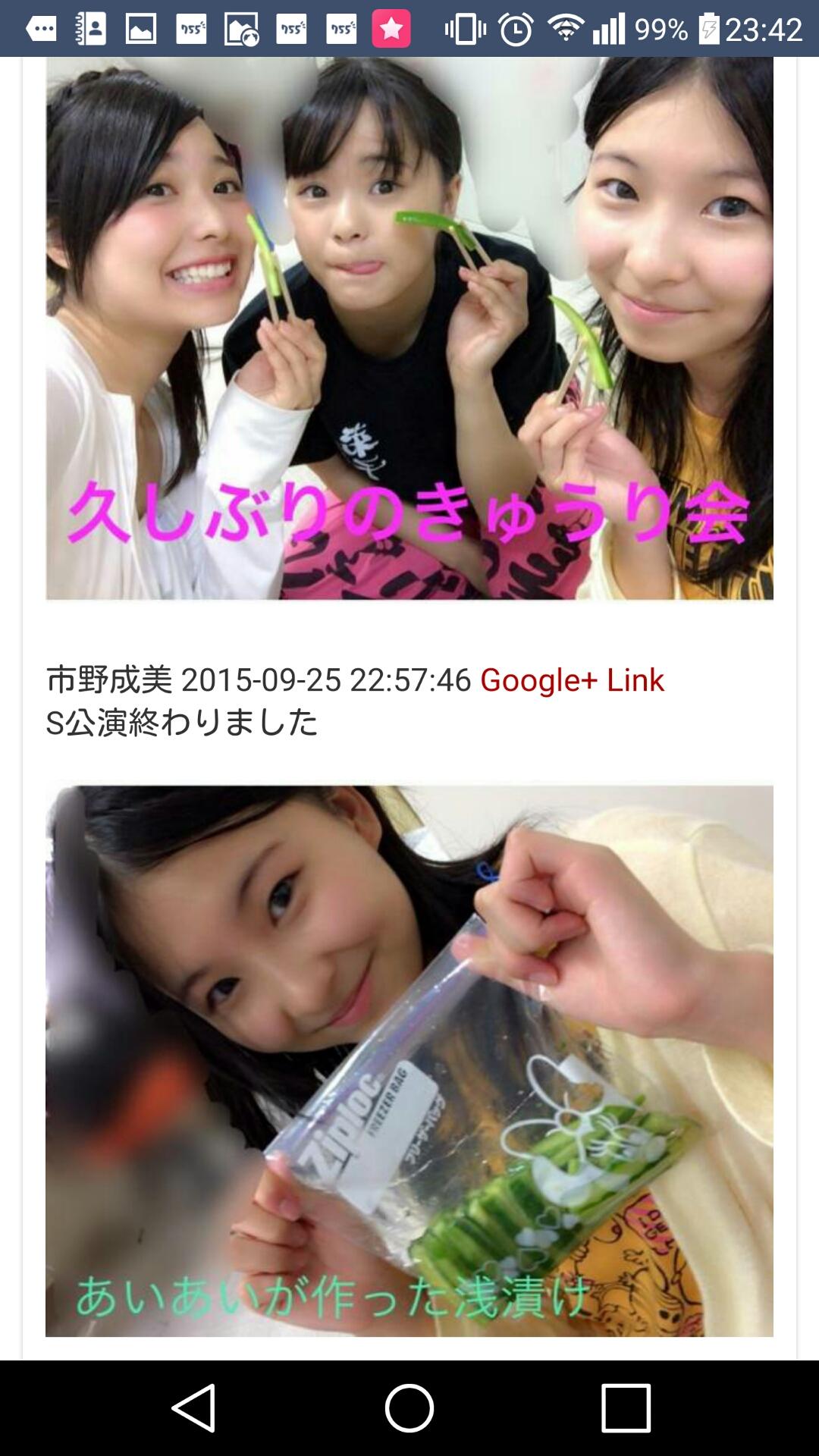View the Ziploc pickles photo
819x1456 pixels.
(409, 1060)
